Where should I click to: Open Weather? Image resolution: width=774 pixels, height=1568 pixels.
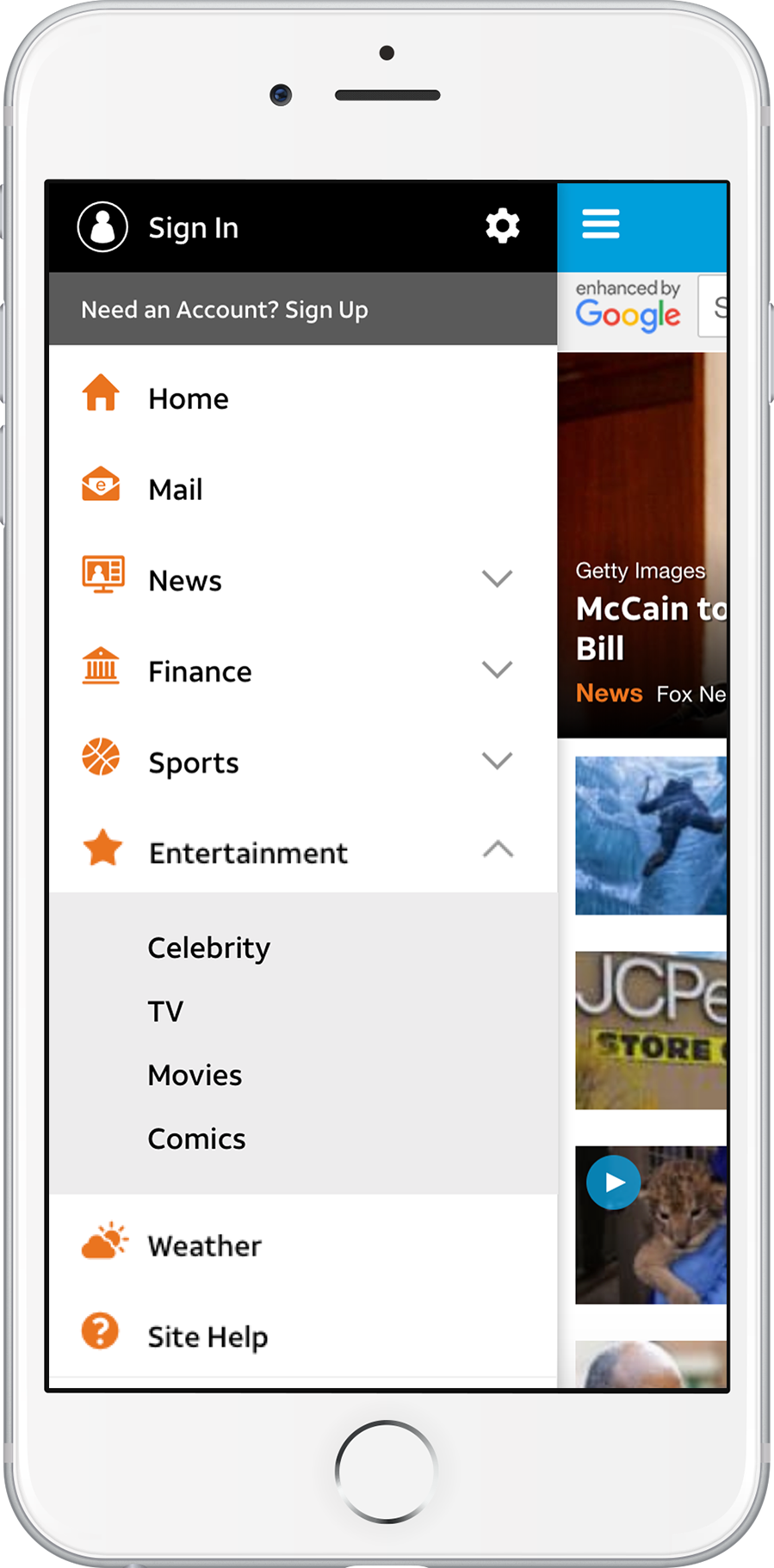click(x=204, y=1246)
